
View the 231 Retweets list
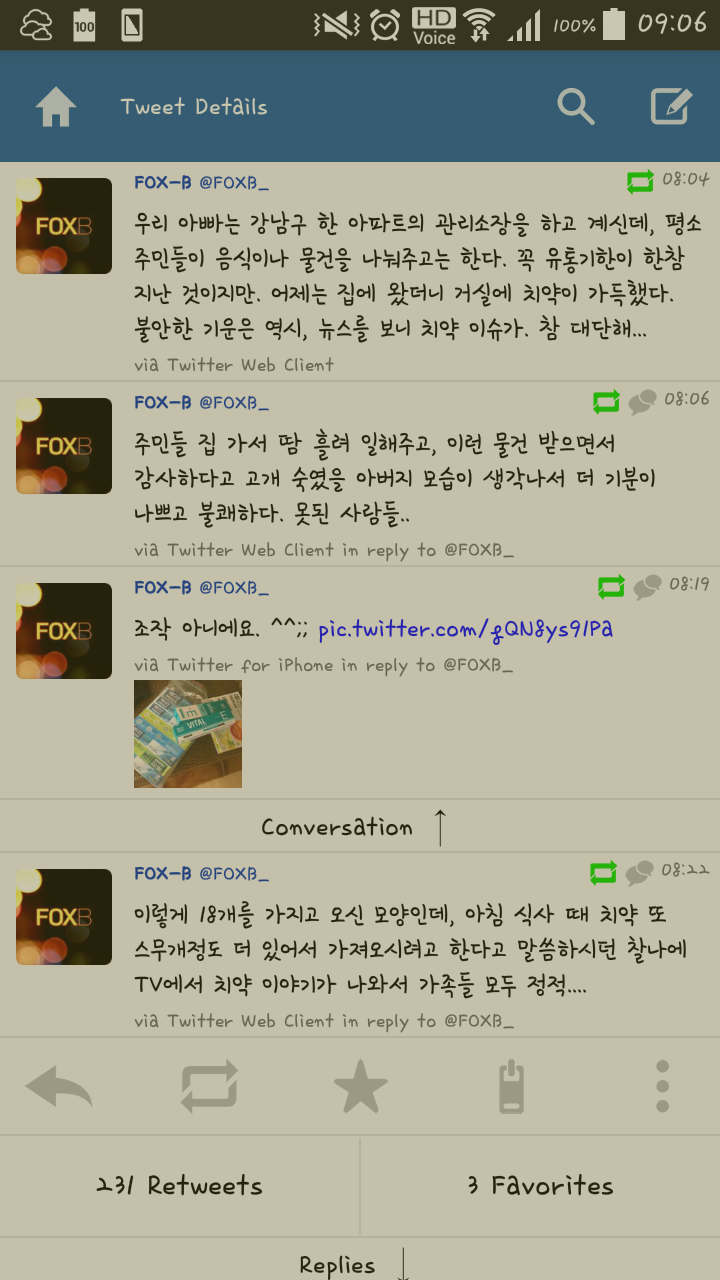pyautogui.click(x=180, y=1186)
